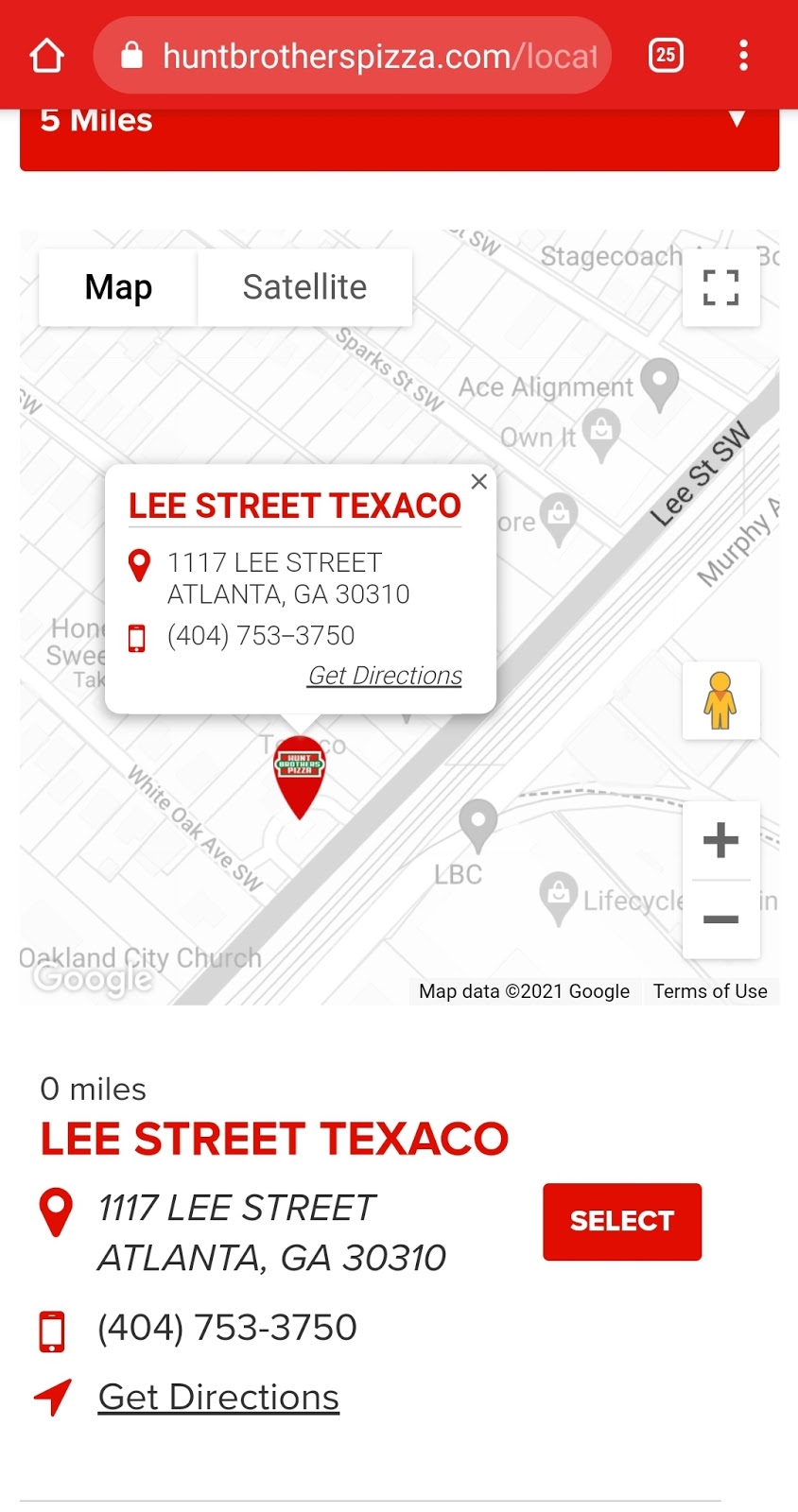Screen dimensions: 798x1512
Task: Click the directions arrow icon near Get Directions
Action: tap(53, 1397)
